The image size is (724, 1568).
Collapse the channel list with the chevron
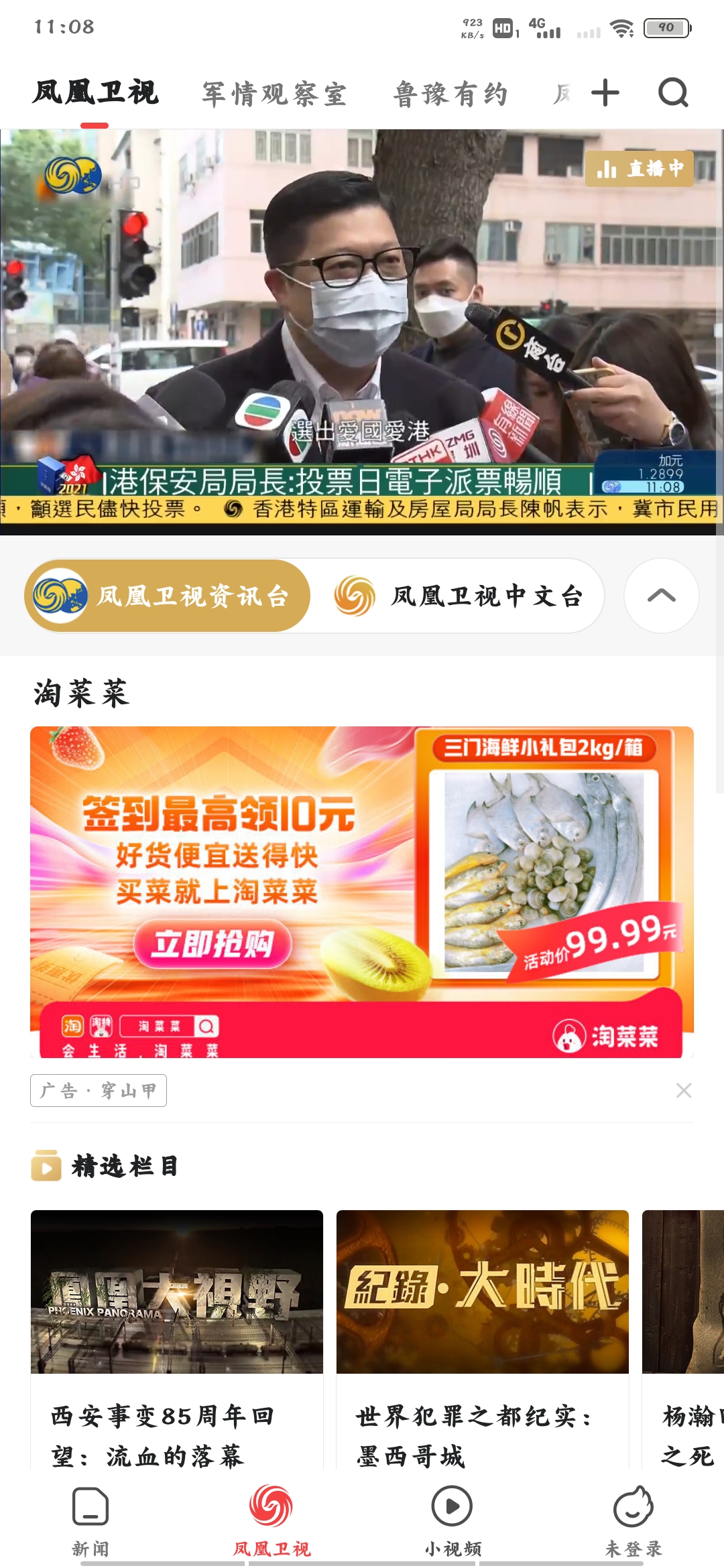[661, 596]
